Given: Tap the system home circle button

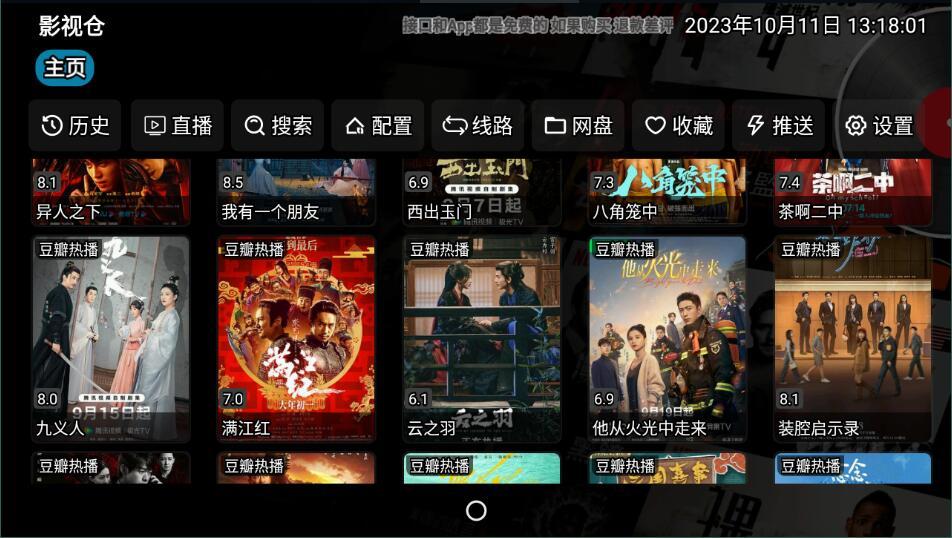Looking at the screenshot, I should tap(476, 511).
